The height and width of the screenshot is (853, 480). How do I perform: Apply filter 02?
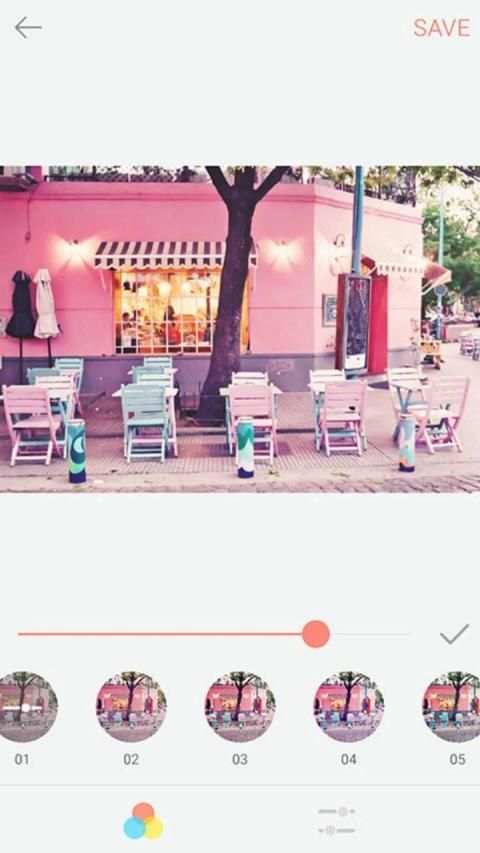coord(131,707)
